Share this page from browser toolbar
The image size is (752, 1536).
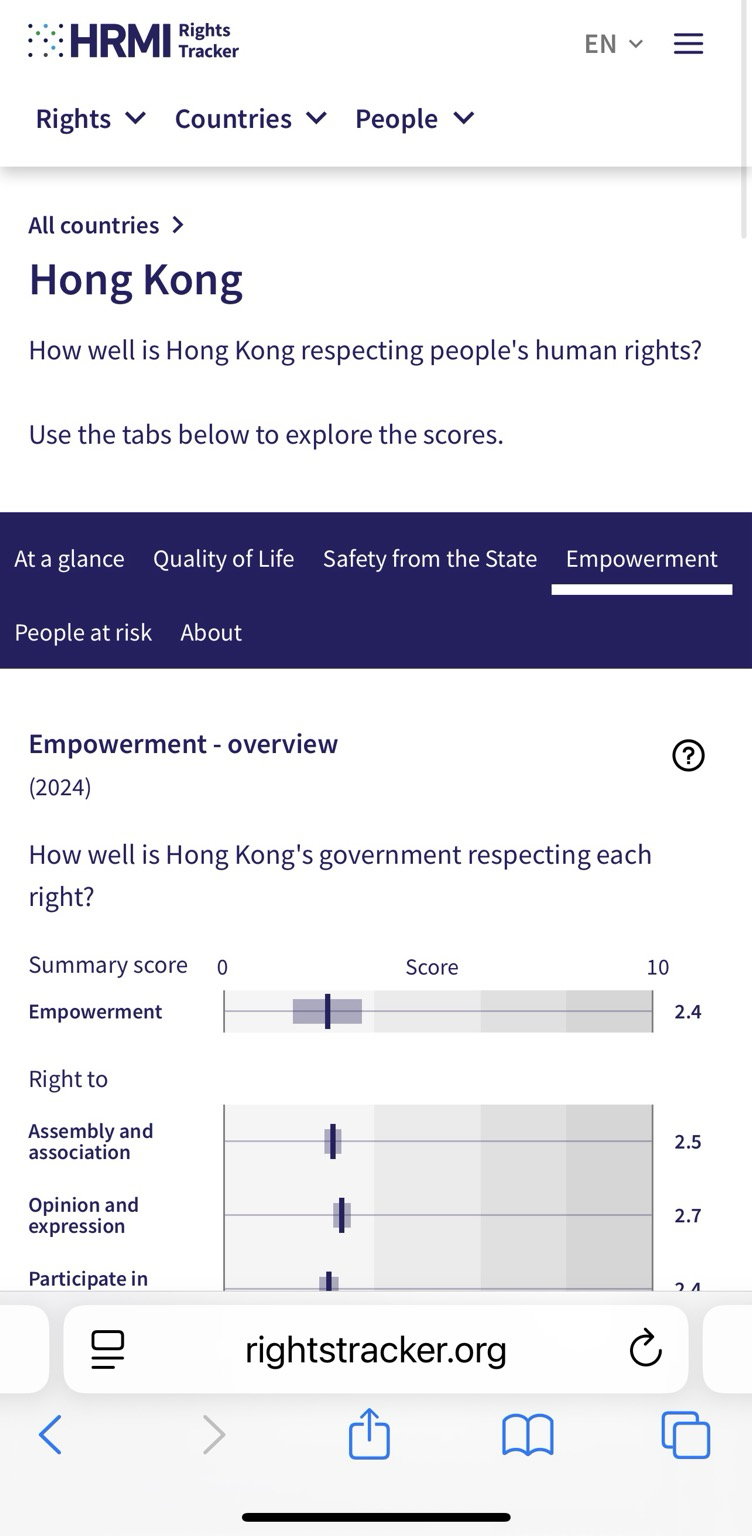[369, 1433]
